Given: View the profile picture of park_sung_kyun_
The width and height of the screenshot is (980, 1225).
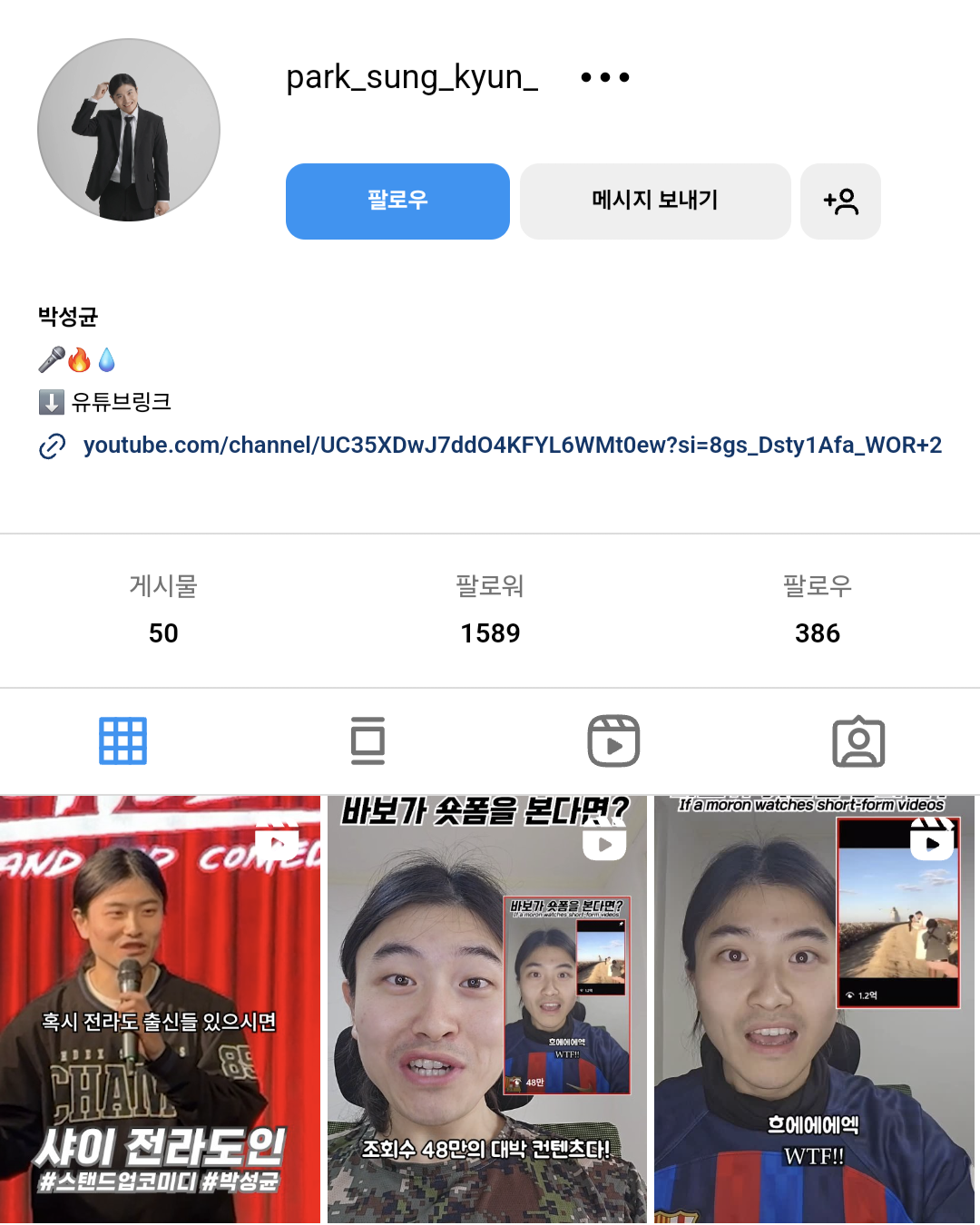Looking at the screenshot, I should point(129,130).
